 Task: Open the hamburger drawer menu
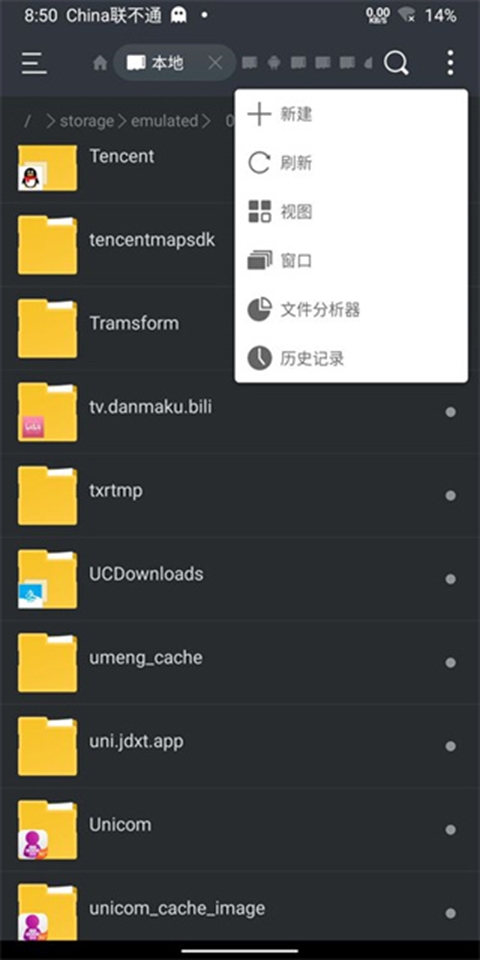pos(34,63)
